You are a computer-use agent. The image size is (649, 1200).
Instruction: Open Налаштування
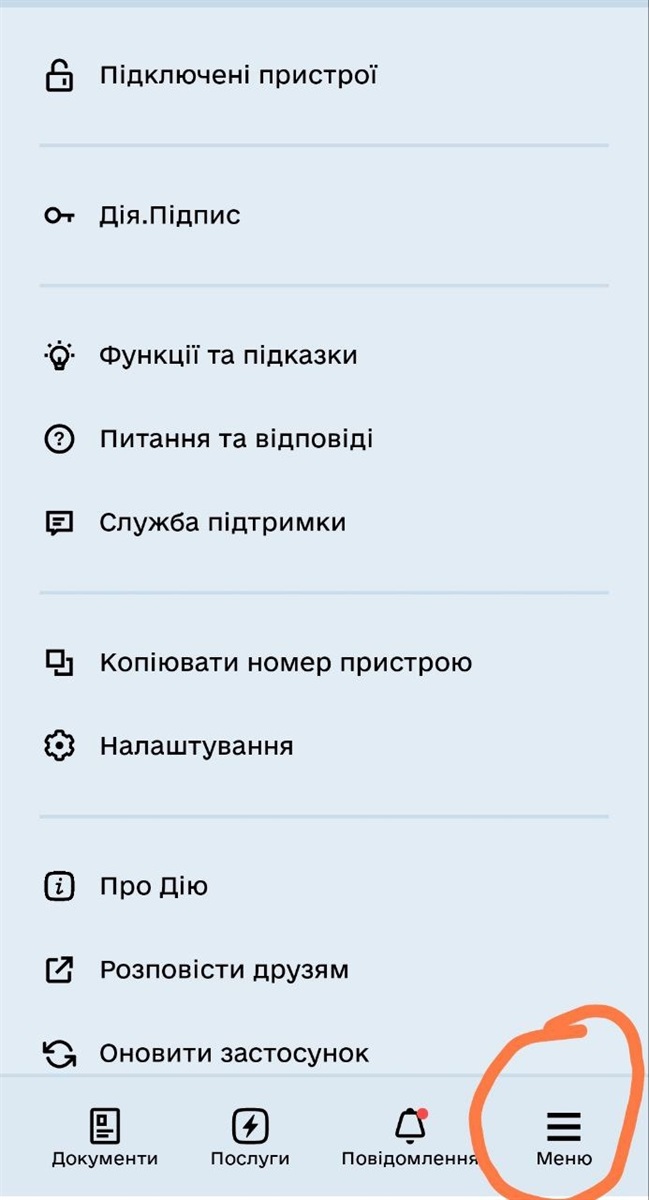pos(196,746)
